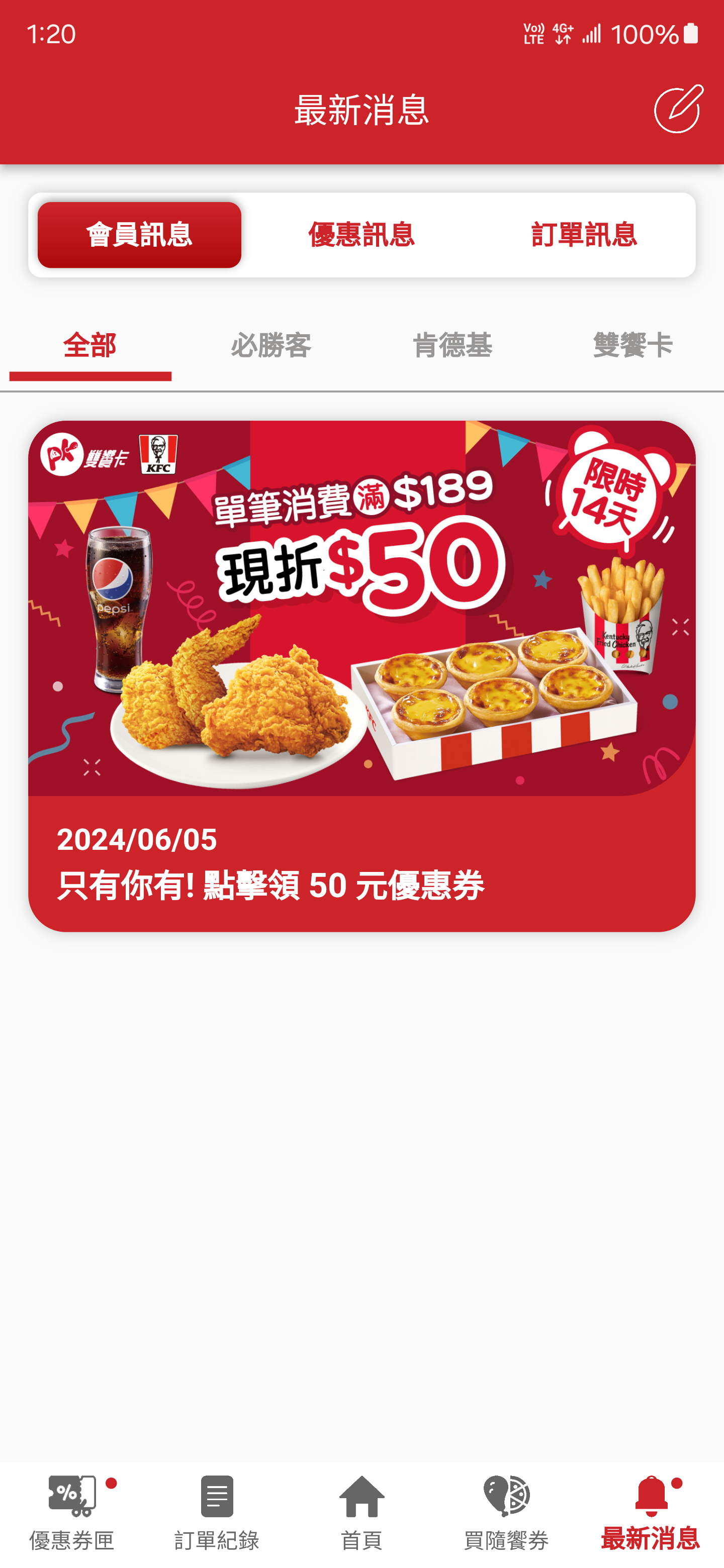Show the 雙饗卡 messages tab
This screenshot has width=724, height=1568.
pyautogui.click(x=632, y=346)
